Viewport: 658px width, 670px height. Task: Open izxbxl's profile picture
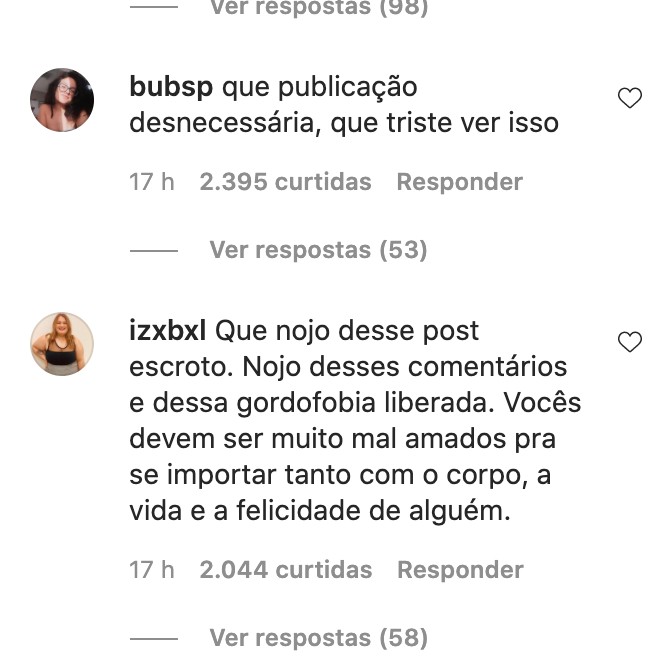(62, 344)
